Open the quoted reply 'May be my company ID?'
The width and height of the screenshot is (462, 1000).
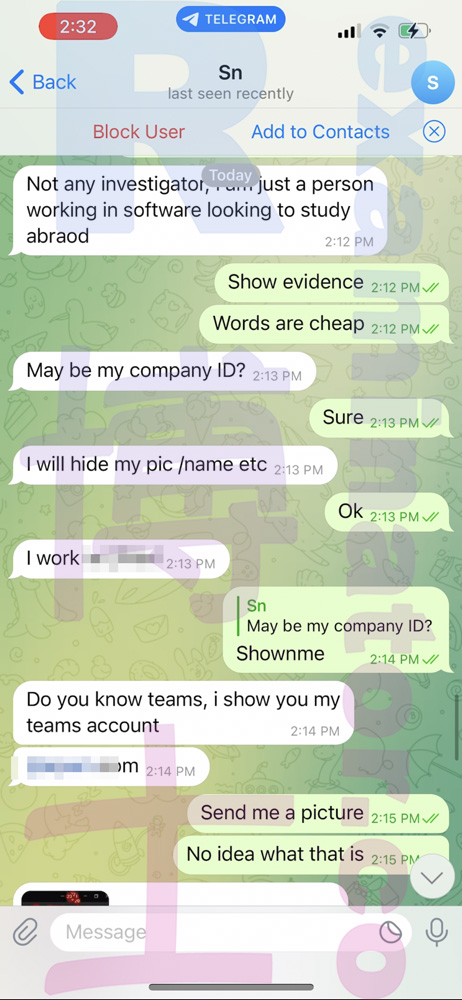click(336, 616)
